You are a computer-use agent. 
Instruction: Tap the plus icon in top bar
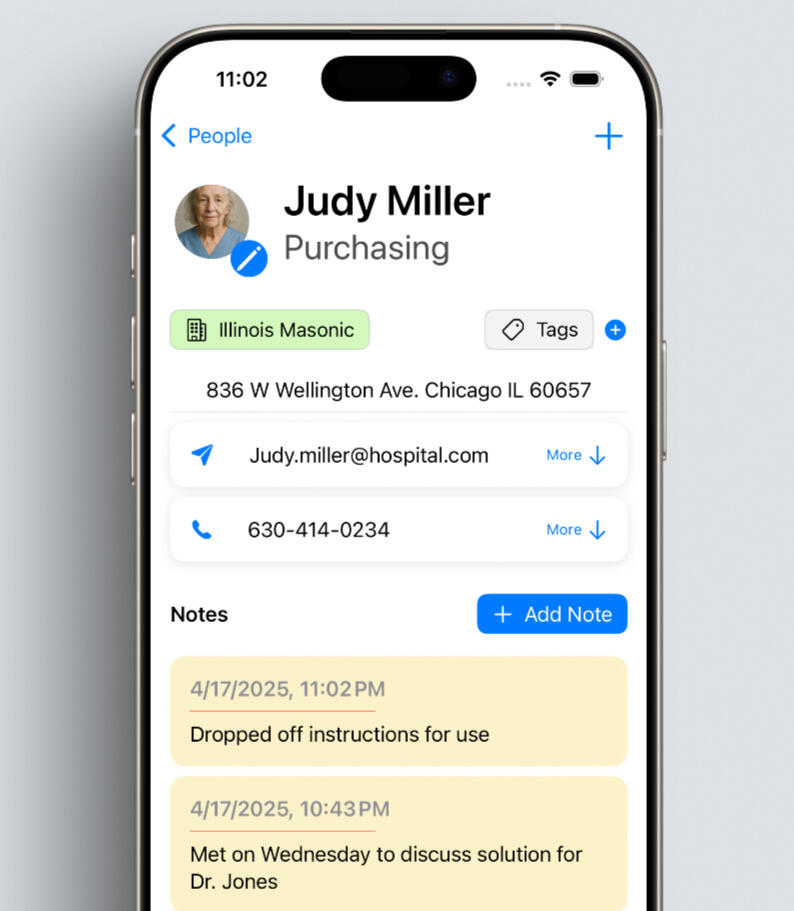point(608,136)
